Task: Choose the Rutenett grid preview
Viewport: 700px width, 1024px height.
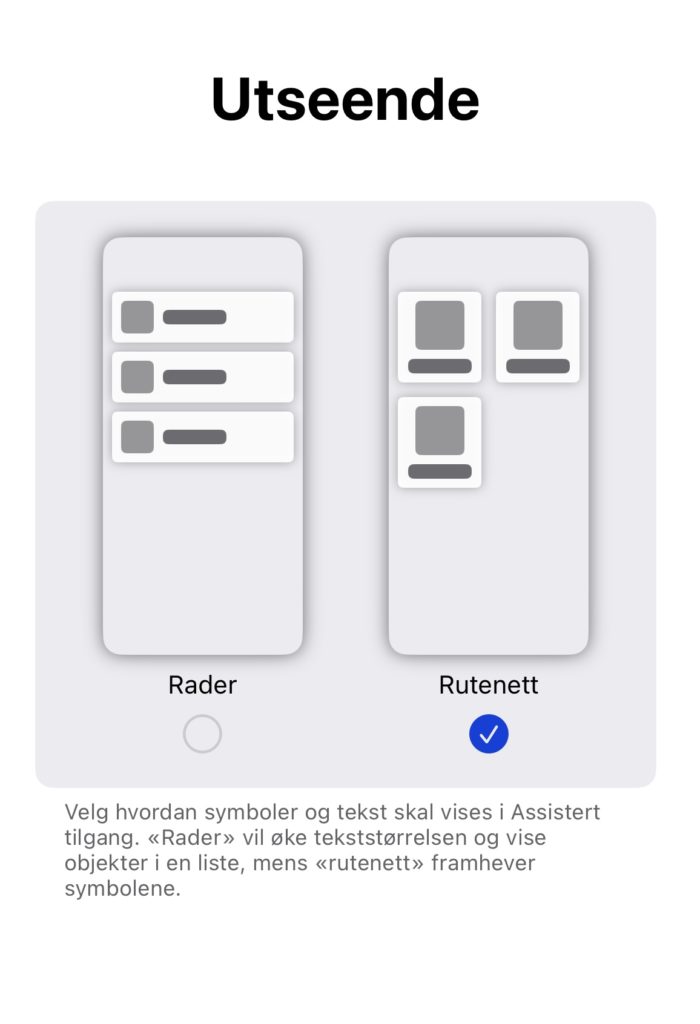Action: (x=488, y=446)
